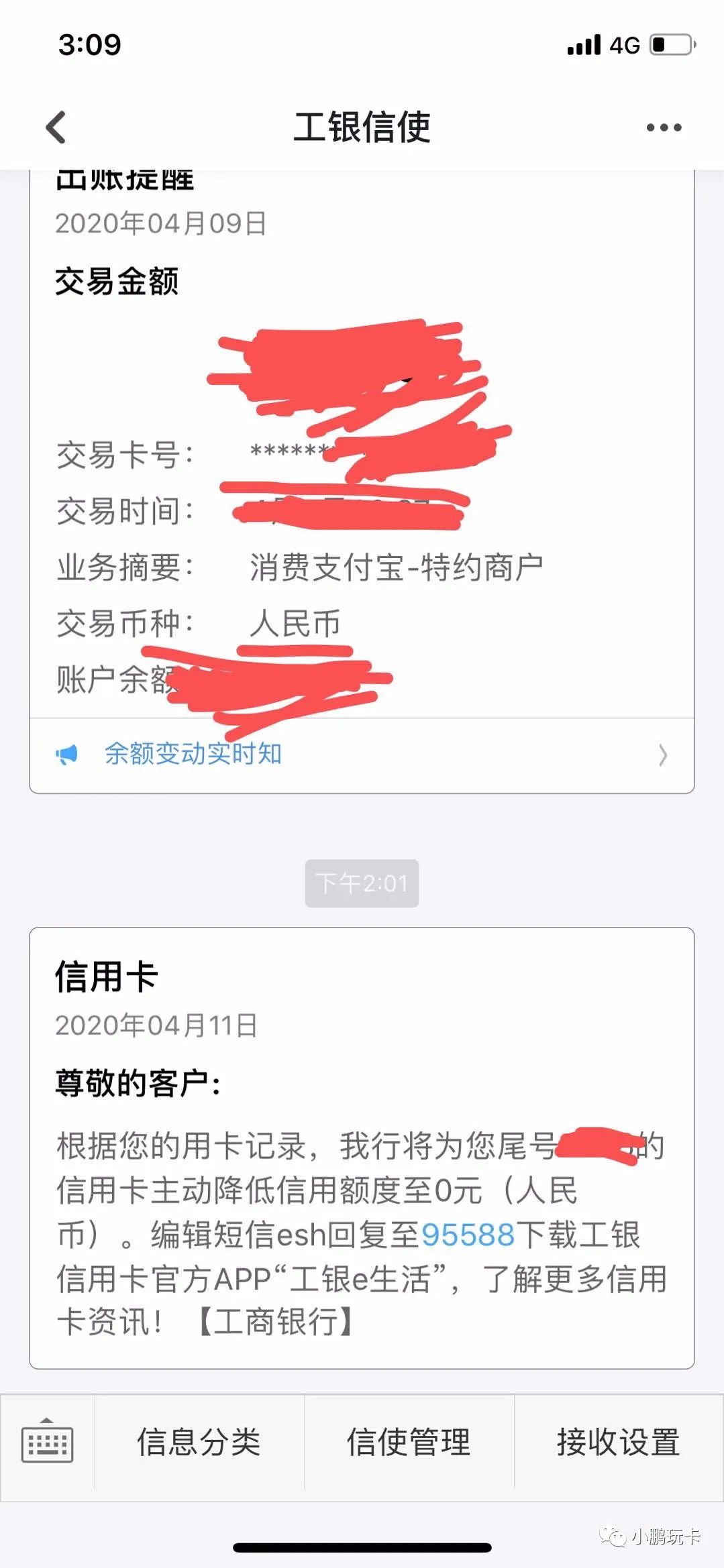724x1568 pixels.
Task: Open the three-dot more menu
Action: [x=664, y=127]
